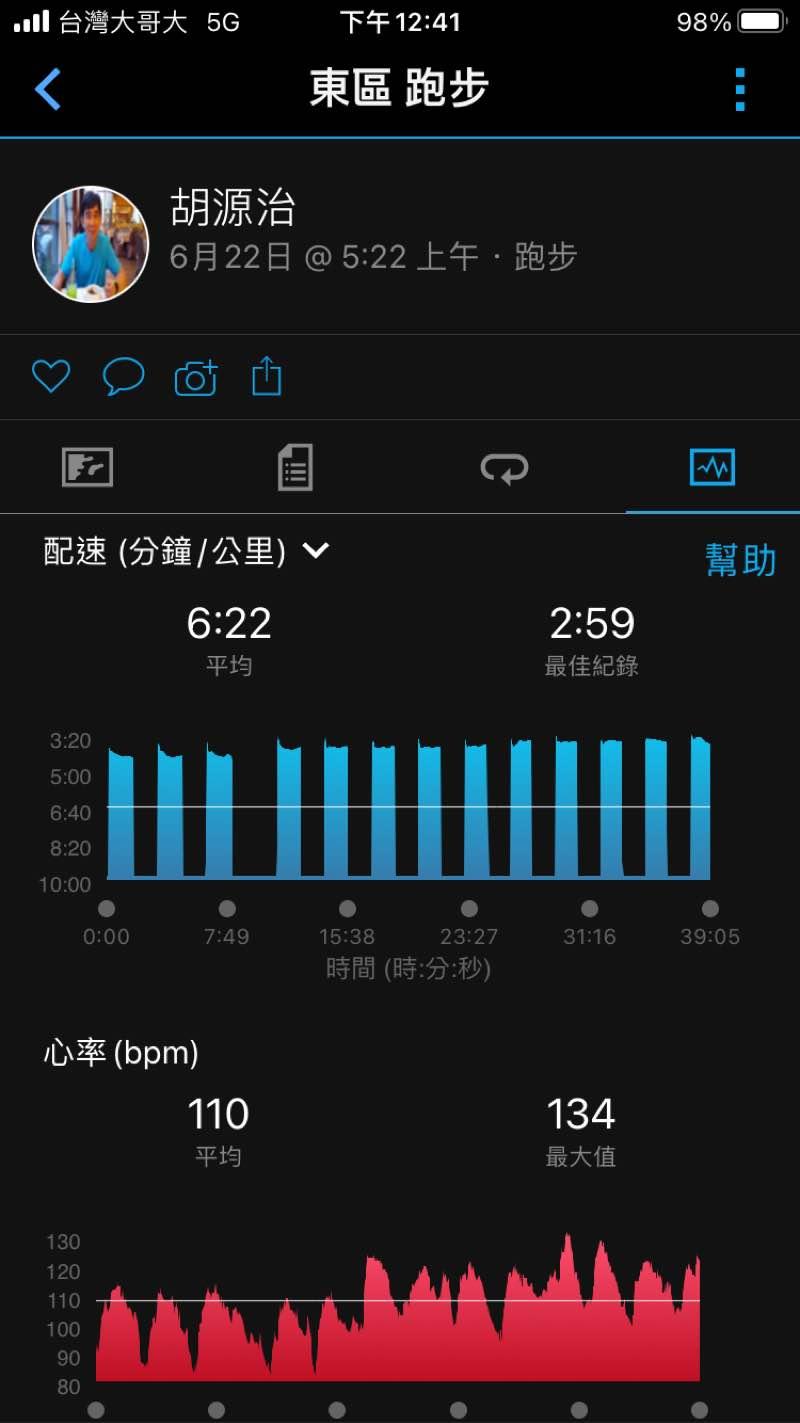Image resolution: width=800 pixels, height=1423 pixels.
Task: Open 胡源治's profile picture
Action: (x=91, y=244)
